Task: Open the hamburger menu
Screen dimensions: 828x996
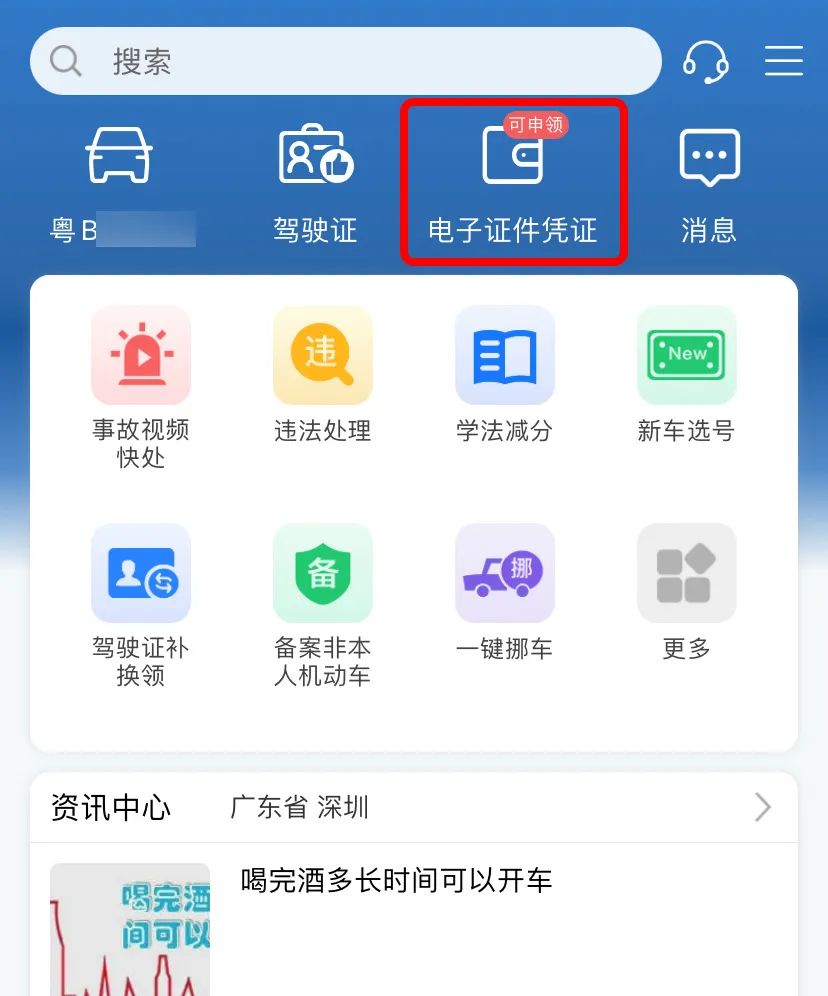Action: pos(784,62)
